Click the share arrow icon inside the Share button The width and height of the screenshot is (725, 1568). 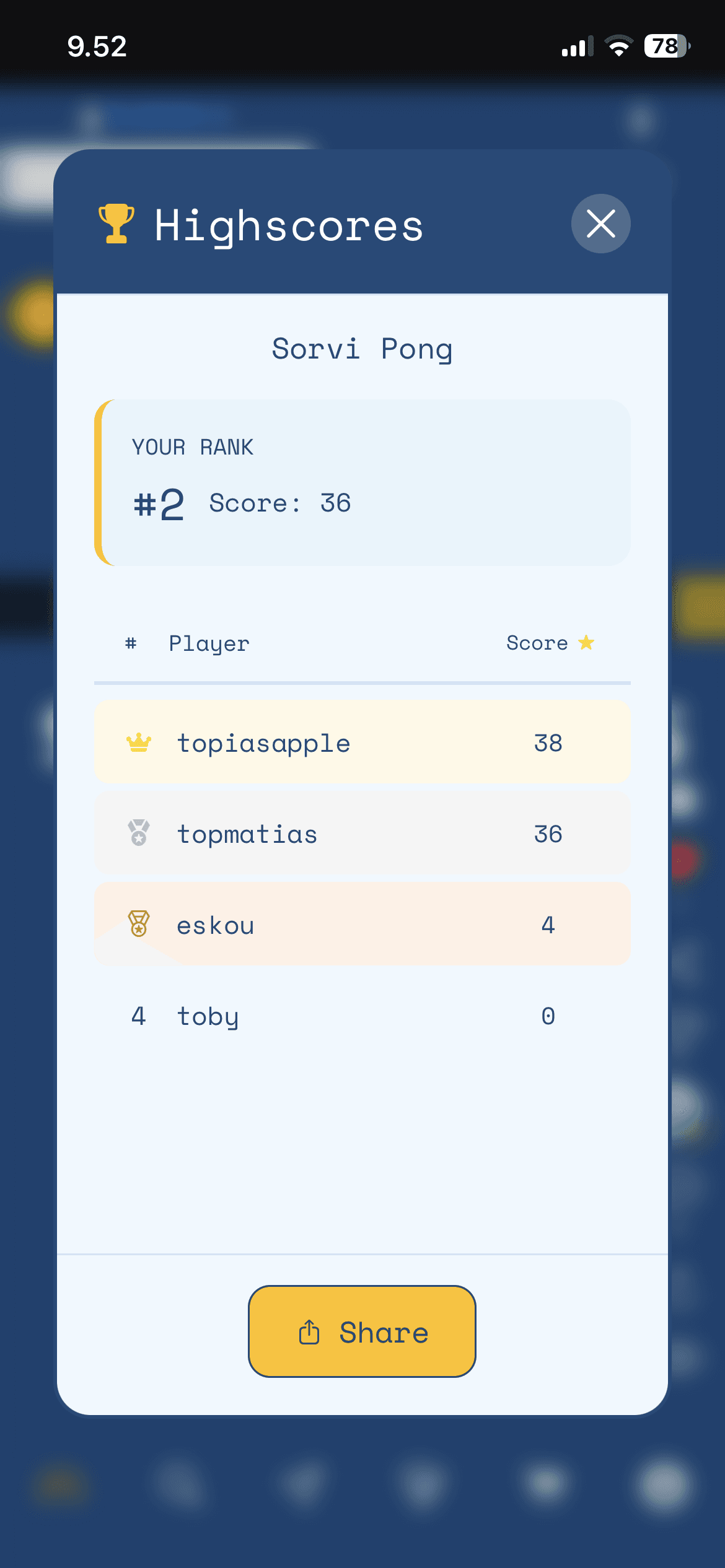click(x=309, y=1331)
